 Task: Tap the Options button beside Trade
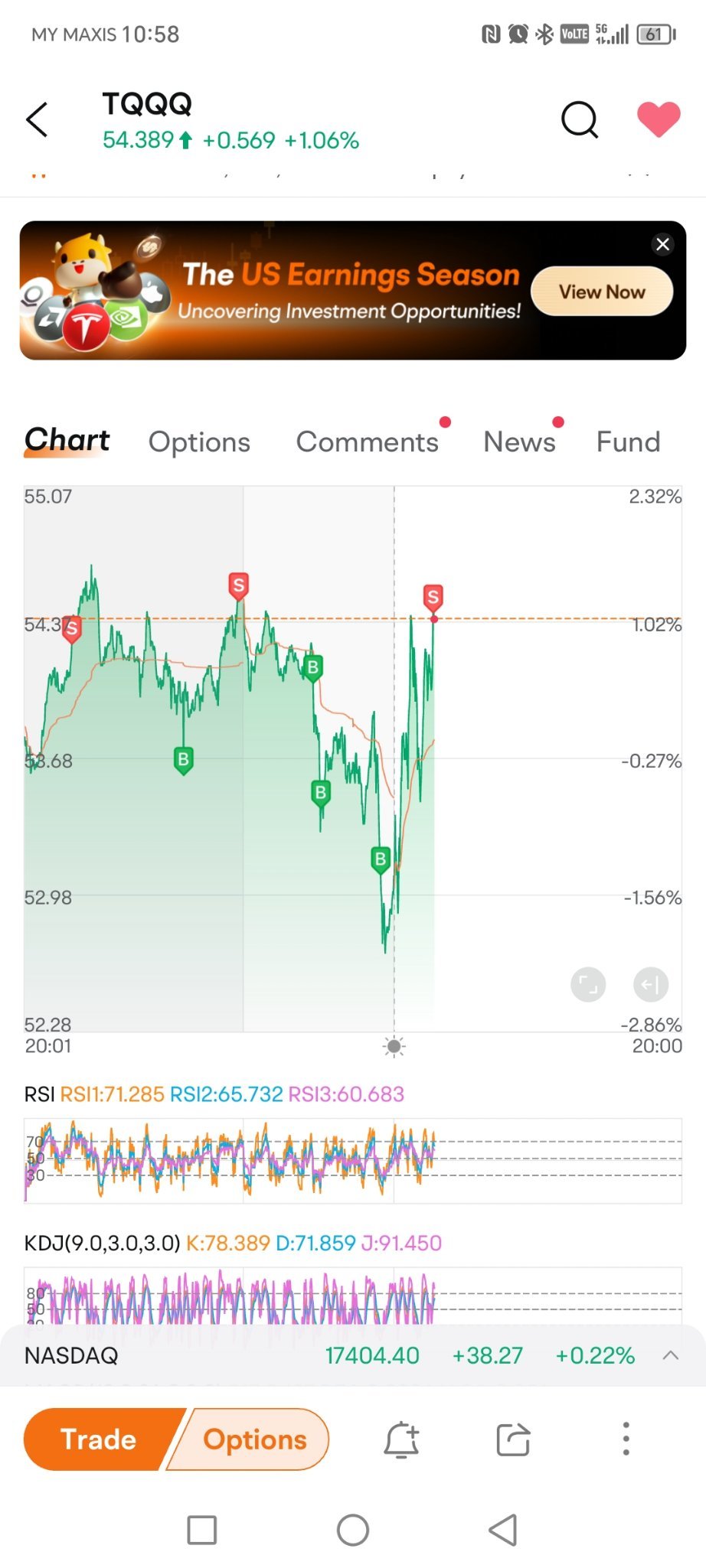253,1439
